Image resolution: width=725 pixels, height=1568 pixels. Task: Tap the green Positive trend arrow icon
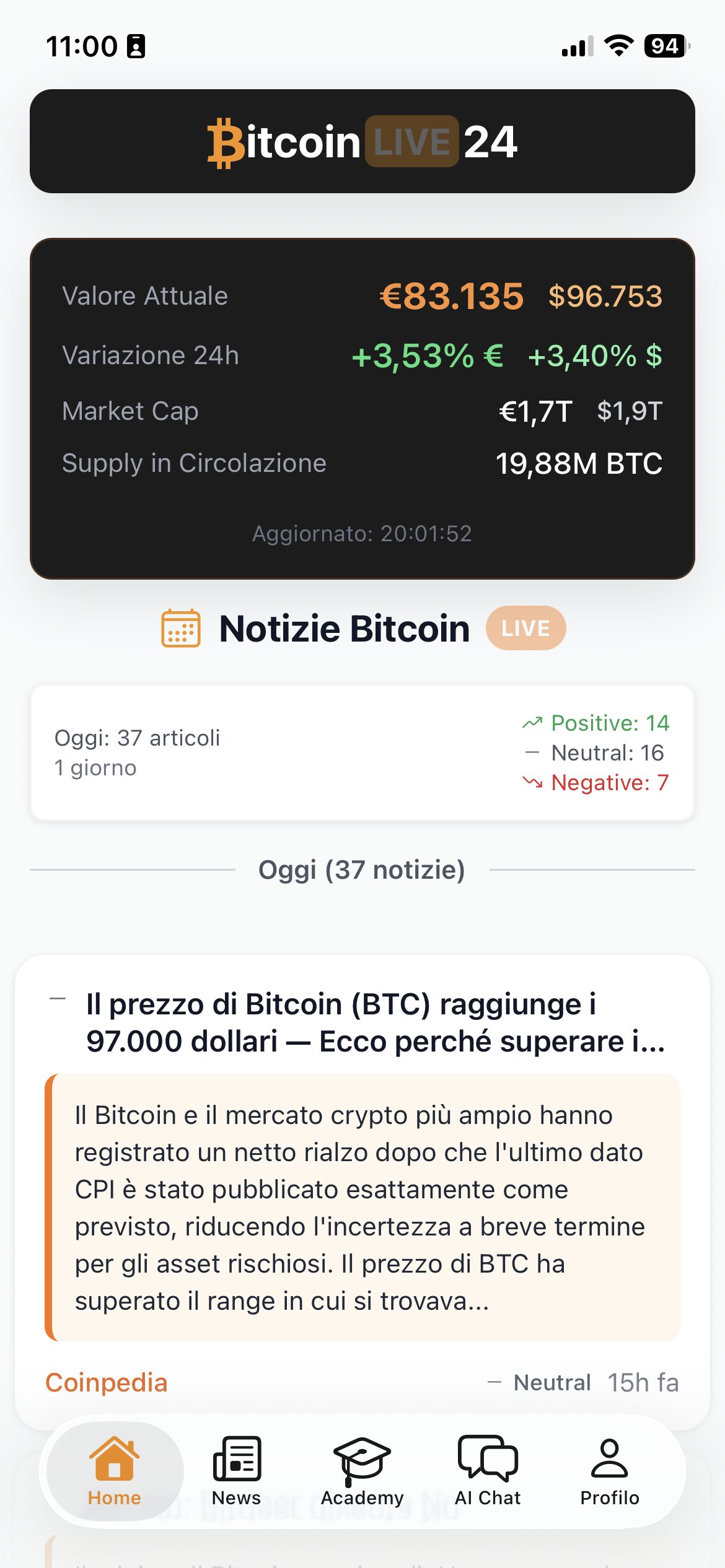pos(532,723)
